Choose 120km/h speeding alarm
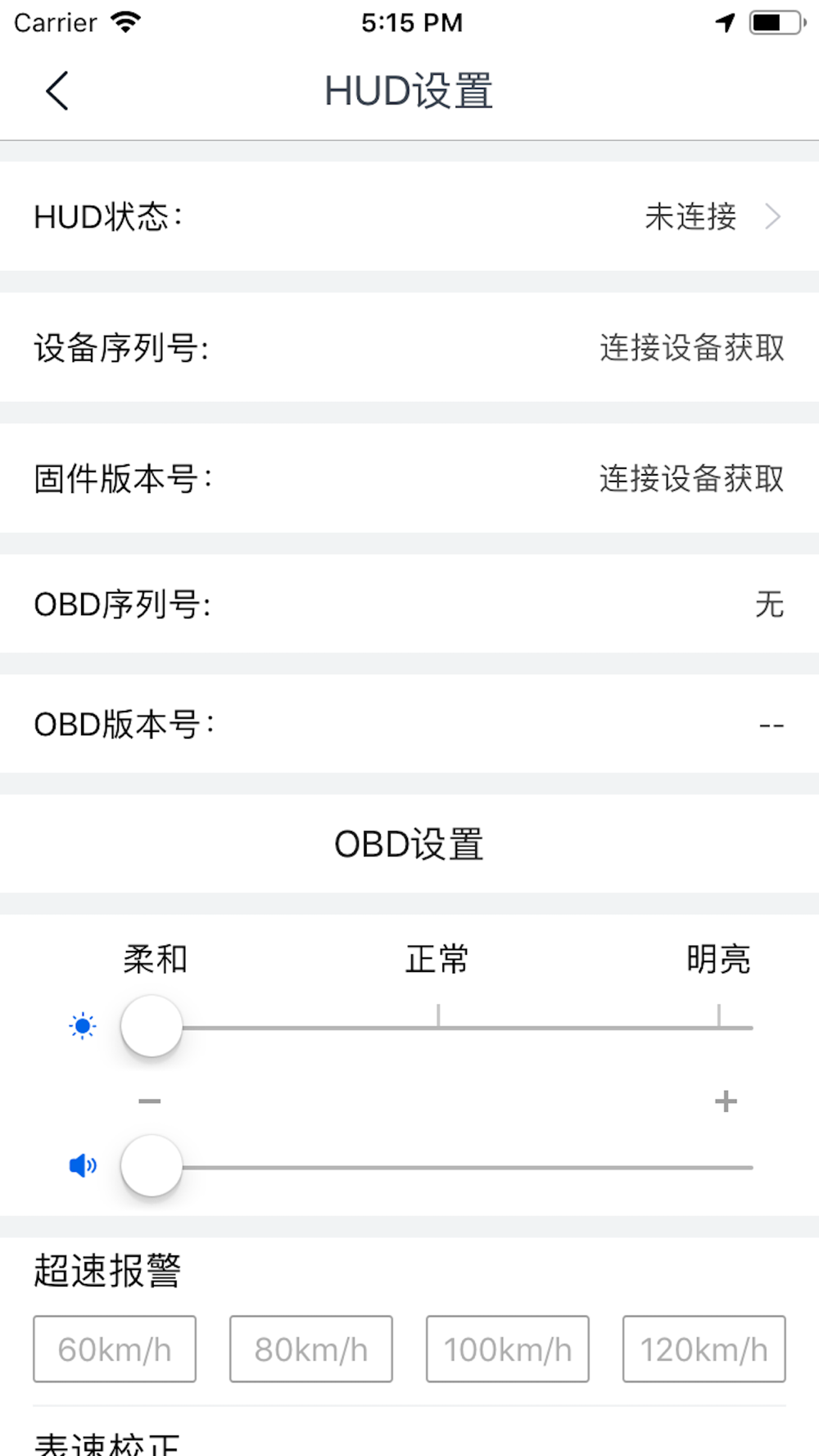Viewport: 819px width, 1456px height. [x=704, y=1349]
